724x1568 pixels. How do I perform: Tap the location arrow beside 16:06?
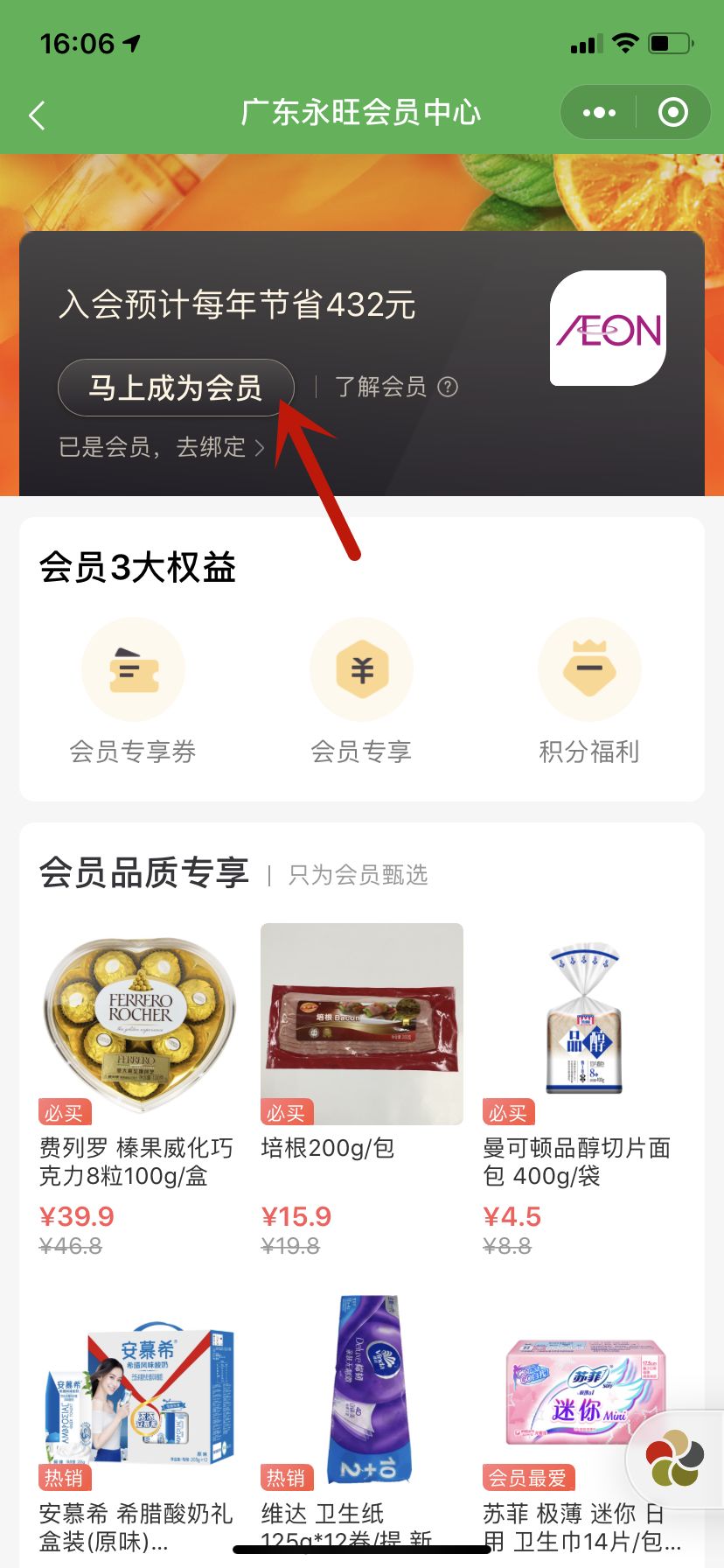131,38
